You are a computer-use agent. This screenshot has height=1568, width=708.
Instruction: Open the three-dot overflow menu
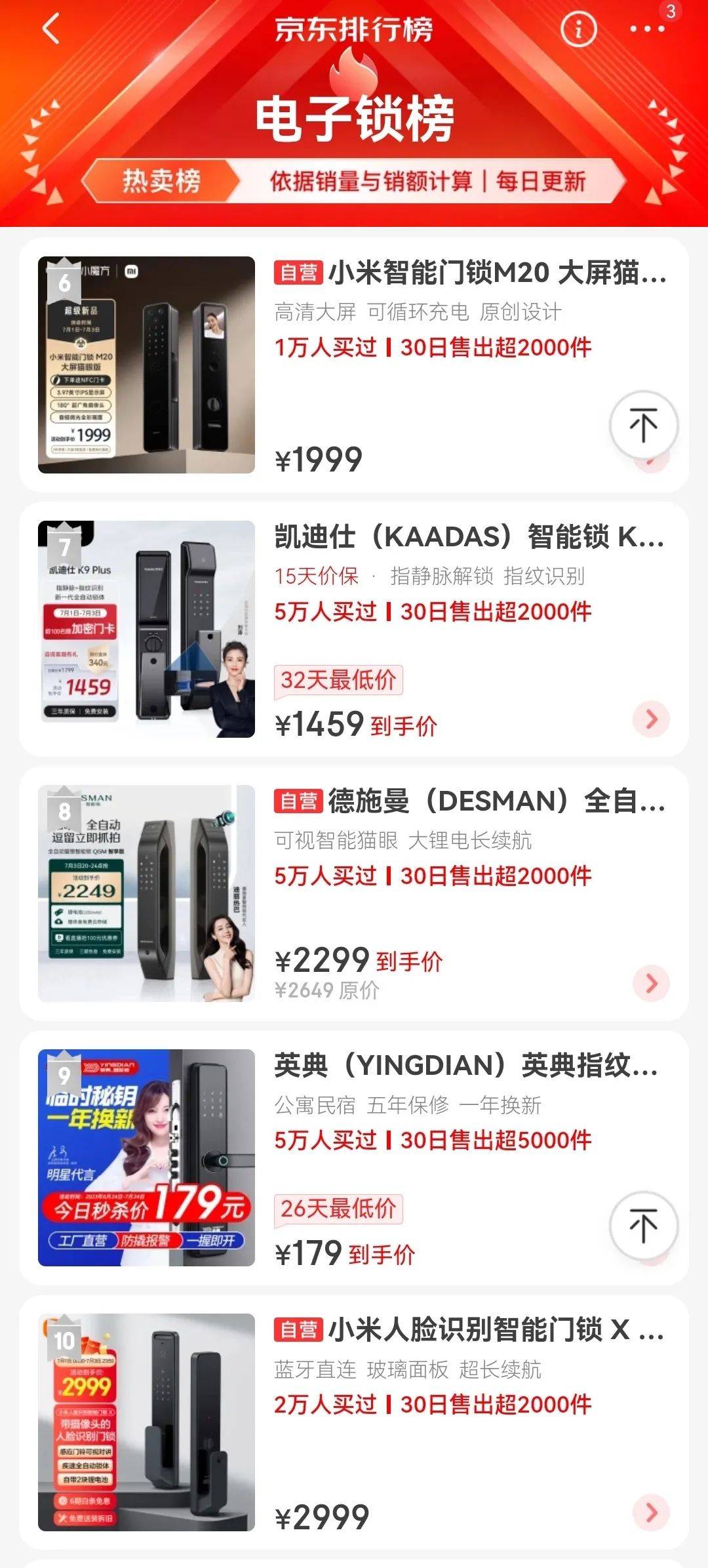click(646, 30)
